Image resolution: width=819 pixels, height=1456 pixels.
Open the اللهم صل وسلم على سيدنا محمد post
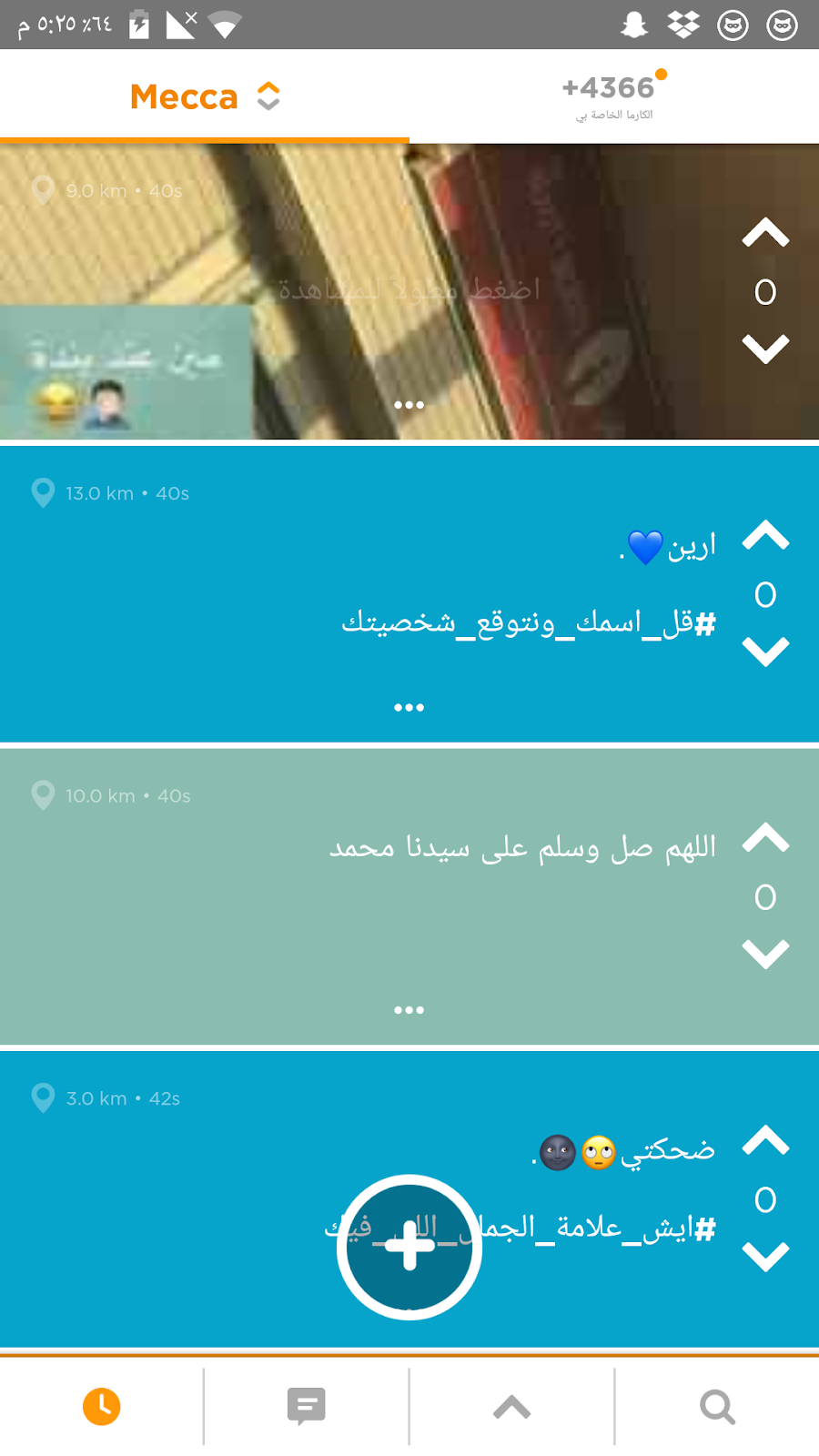tap(522, 848)
